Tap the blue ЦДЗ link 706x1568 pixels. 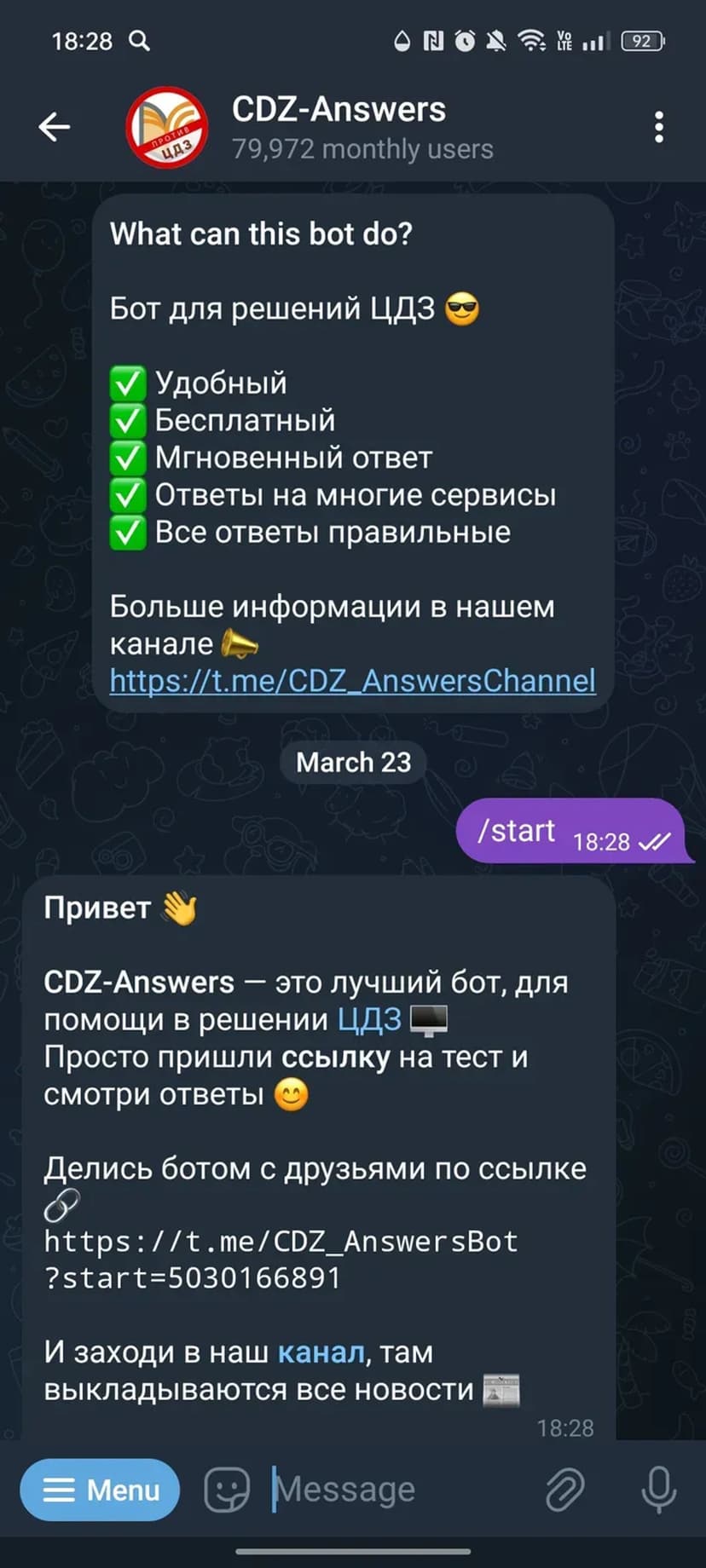(x=369, y=1019)
